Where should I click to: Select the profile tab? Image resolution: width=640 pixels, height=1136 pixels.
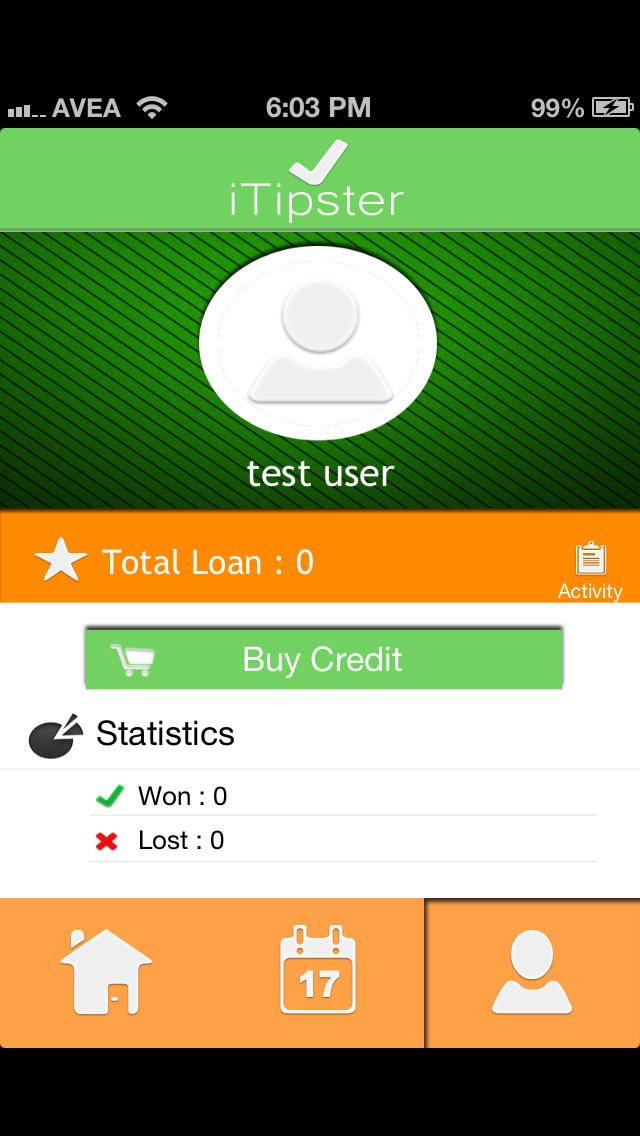point(532,972)
